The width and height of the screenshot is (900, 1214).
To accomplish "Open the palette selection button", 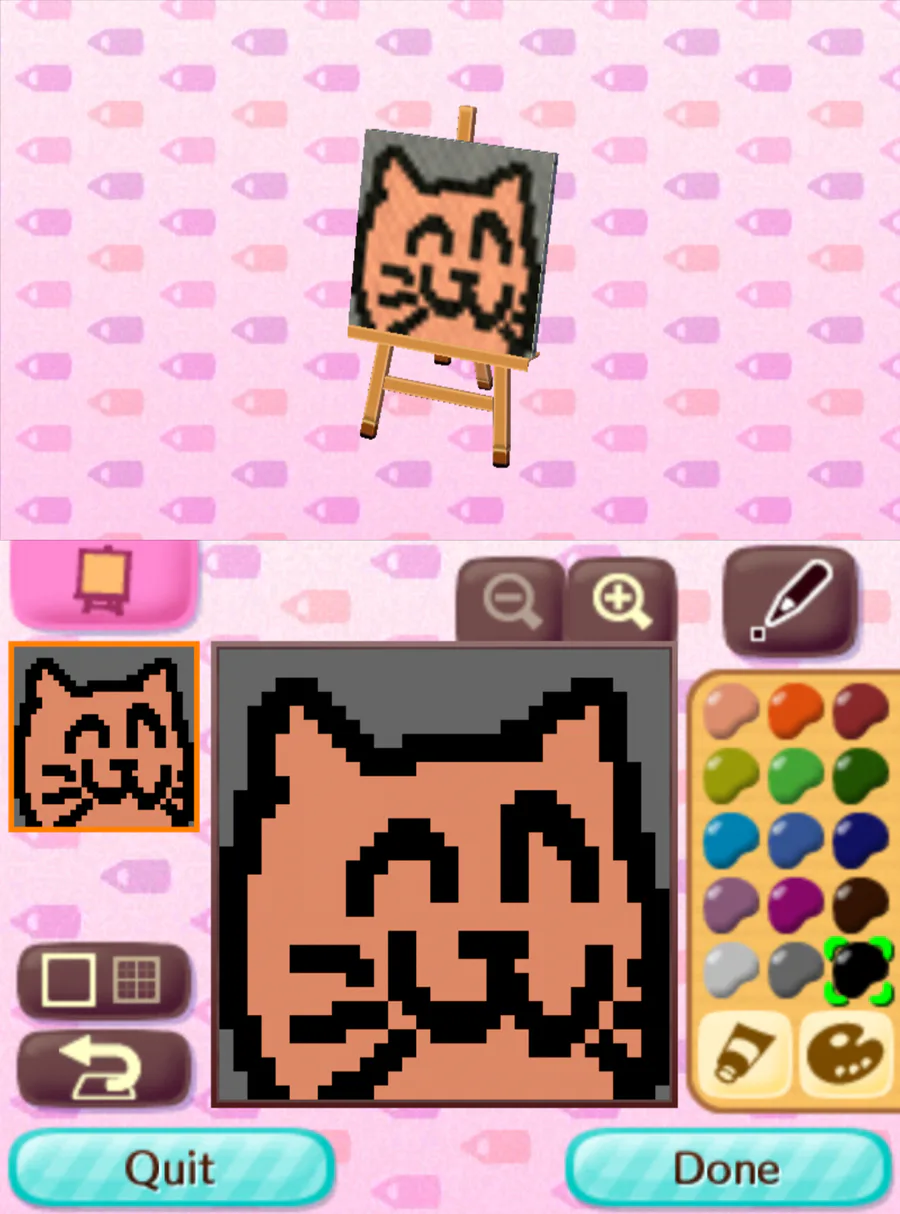I will (846, 1054).
